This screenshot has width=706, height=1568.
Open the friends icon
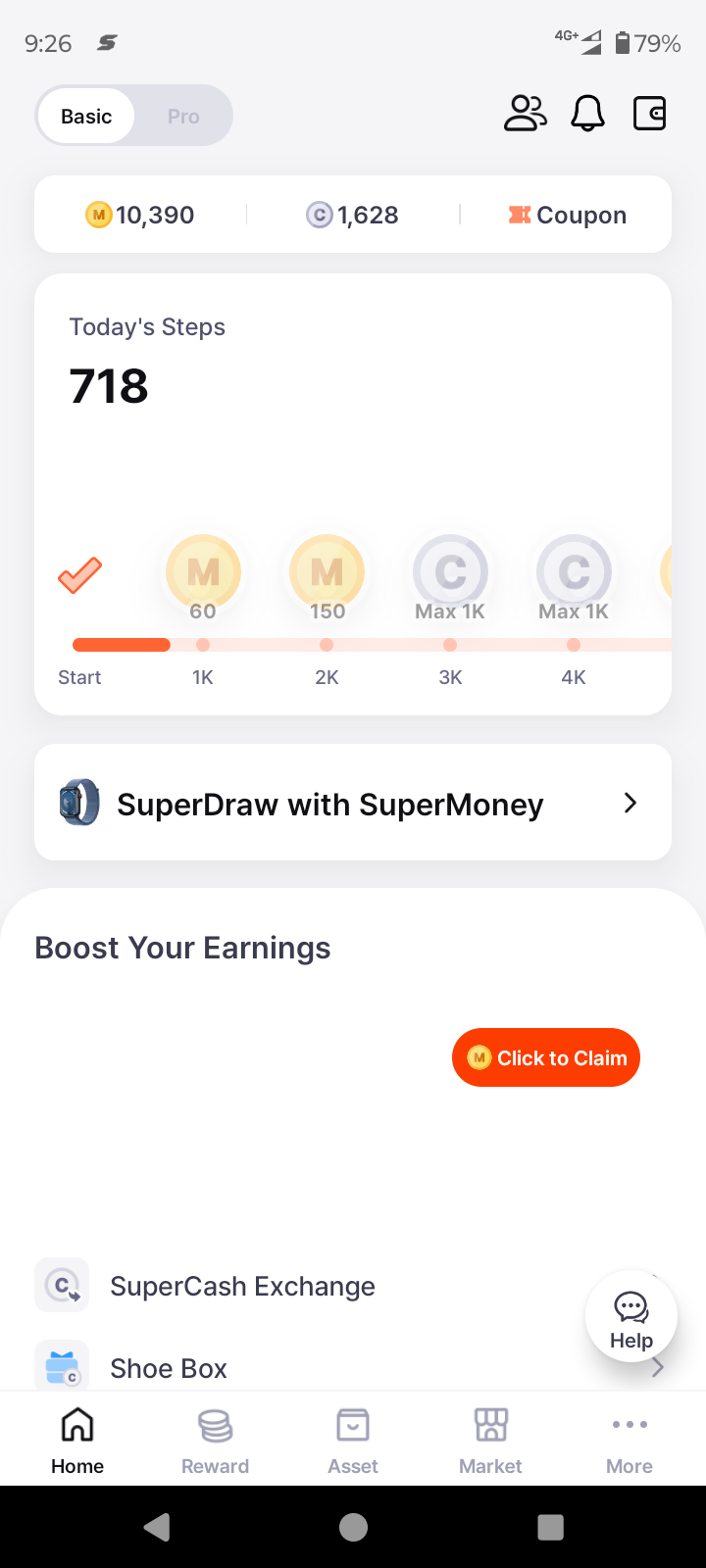pos(525,114)
